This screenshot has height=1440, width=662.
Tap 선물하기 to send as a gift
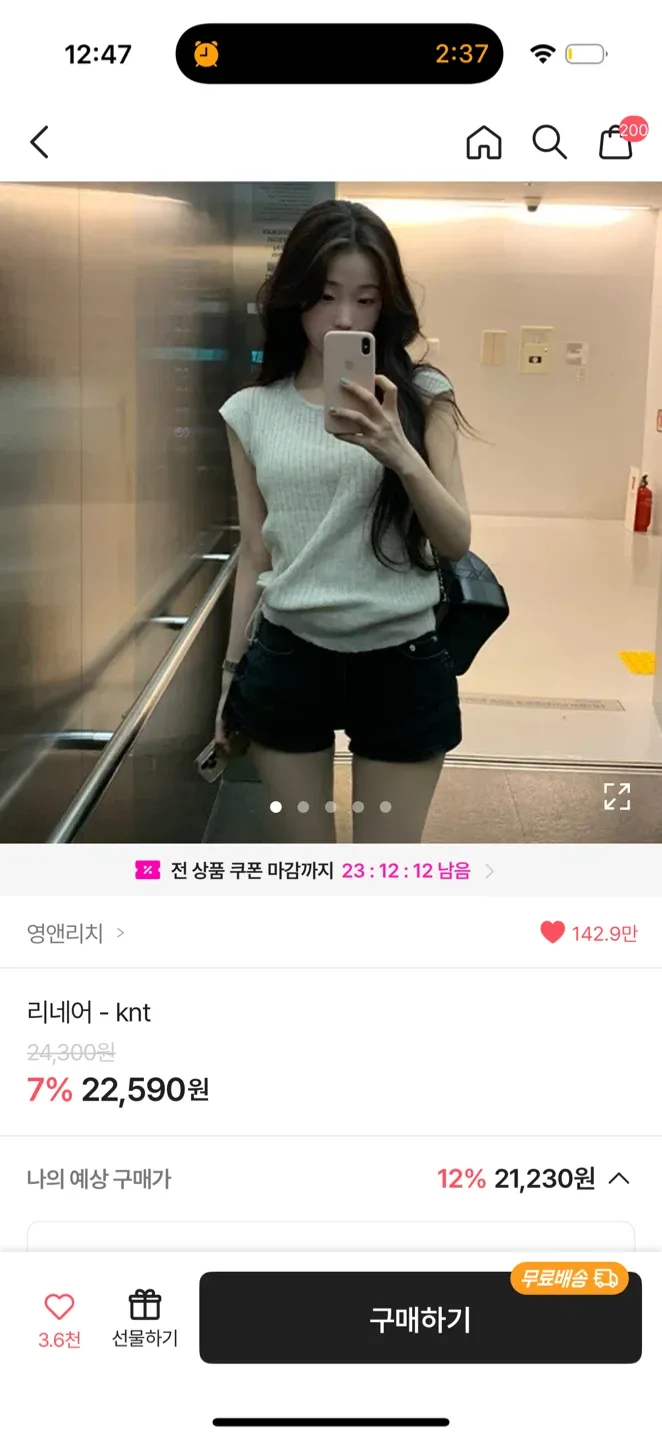click(x=145, y=1318)
